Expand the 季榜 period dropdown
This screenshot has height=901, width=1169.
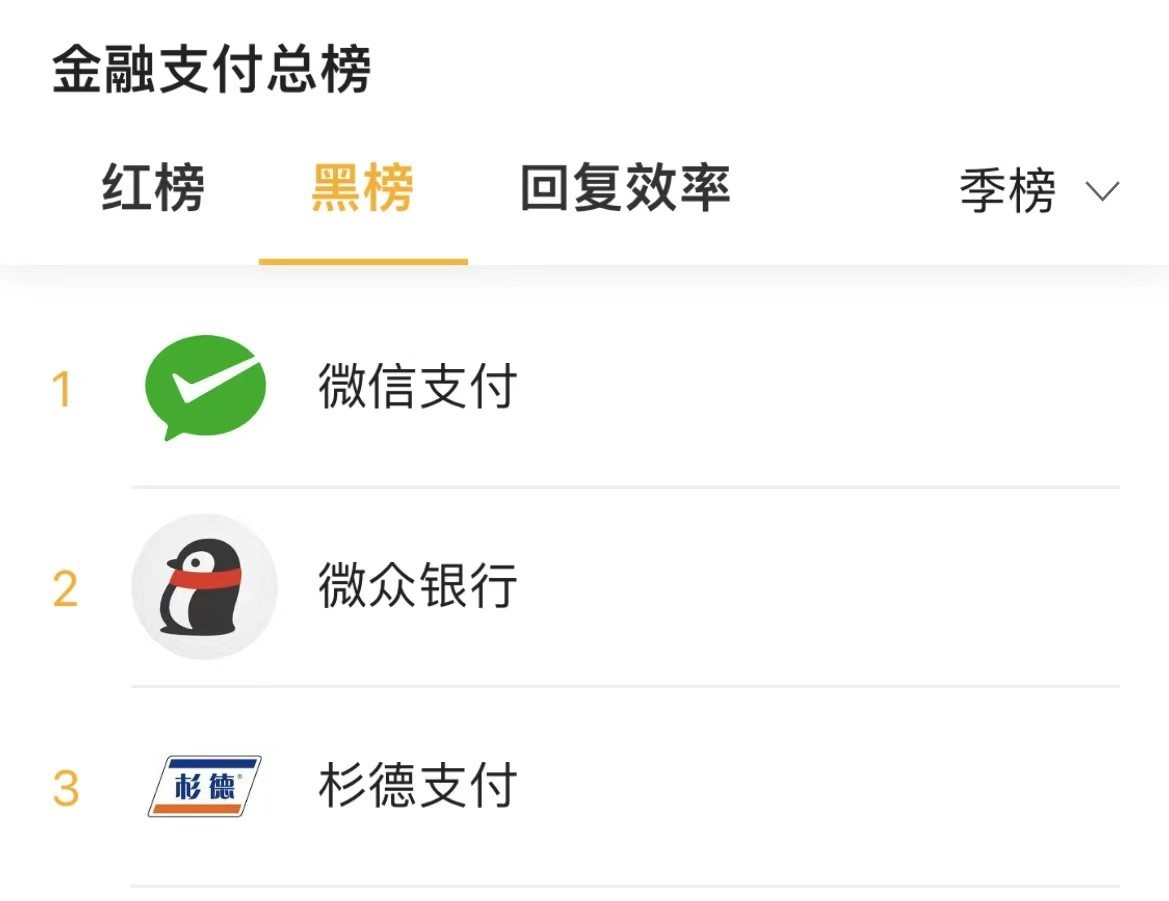[1038, 190]
